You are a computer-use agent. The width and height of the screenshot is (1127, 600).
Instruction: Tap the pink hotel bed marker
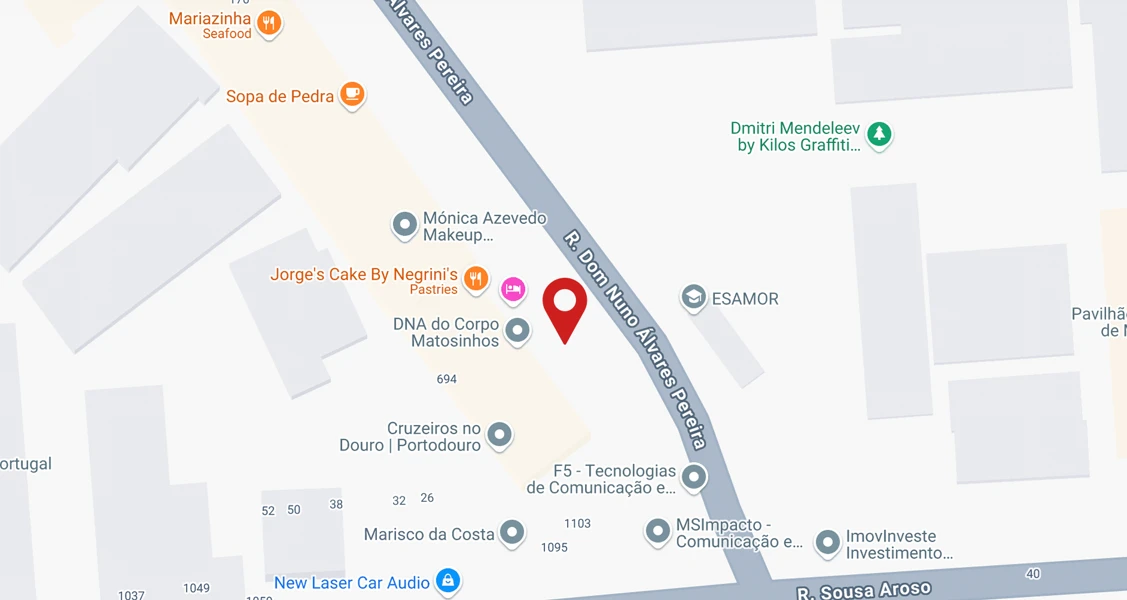point(512,289)
